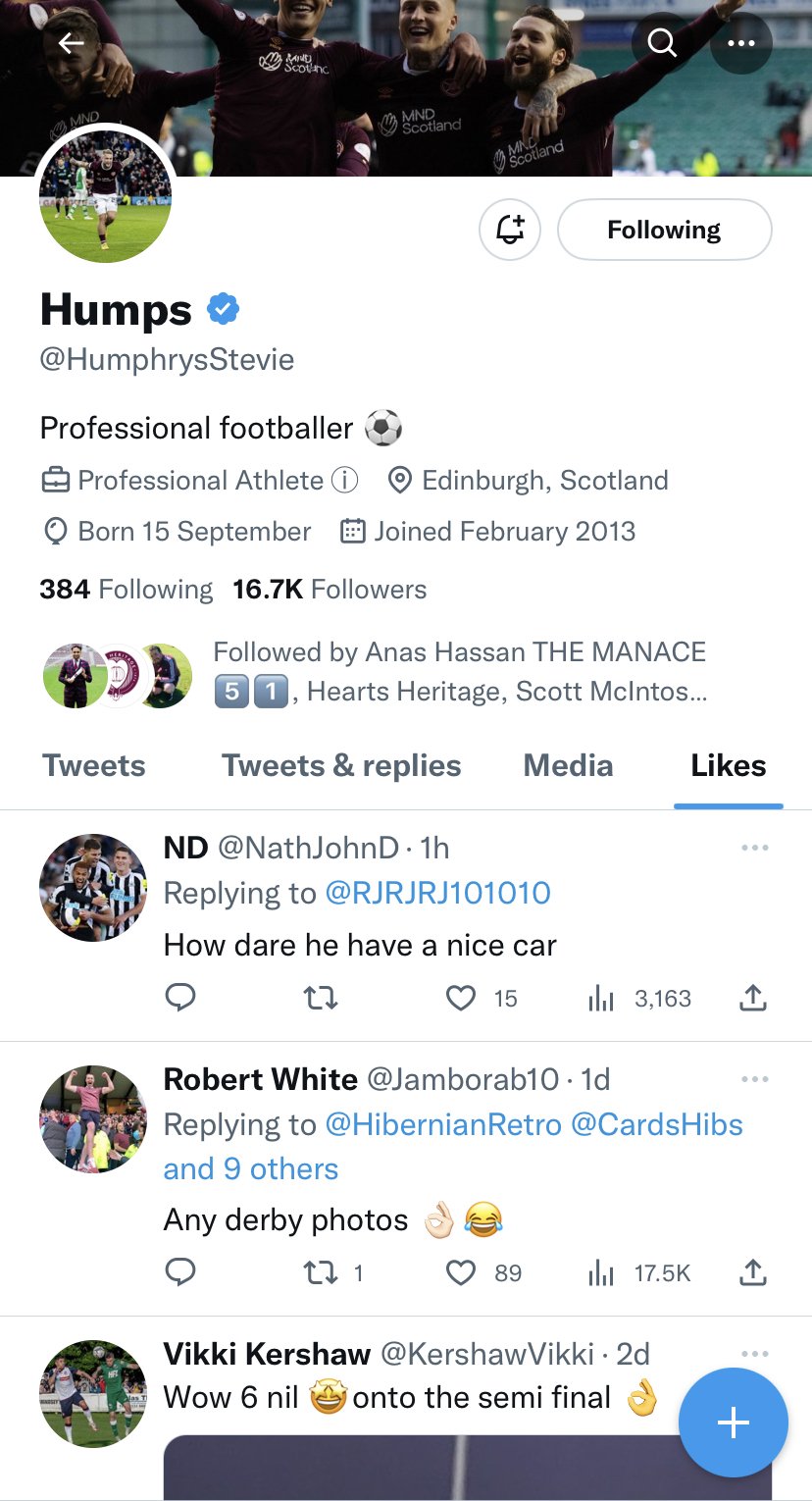Viewport: 812px width, 1501px height.
Task: Click the notification bell icon near Following
Action: [x=509, y=230]
